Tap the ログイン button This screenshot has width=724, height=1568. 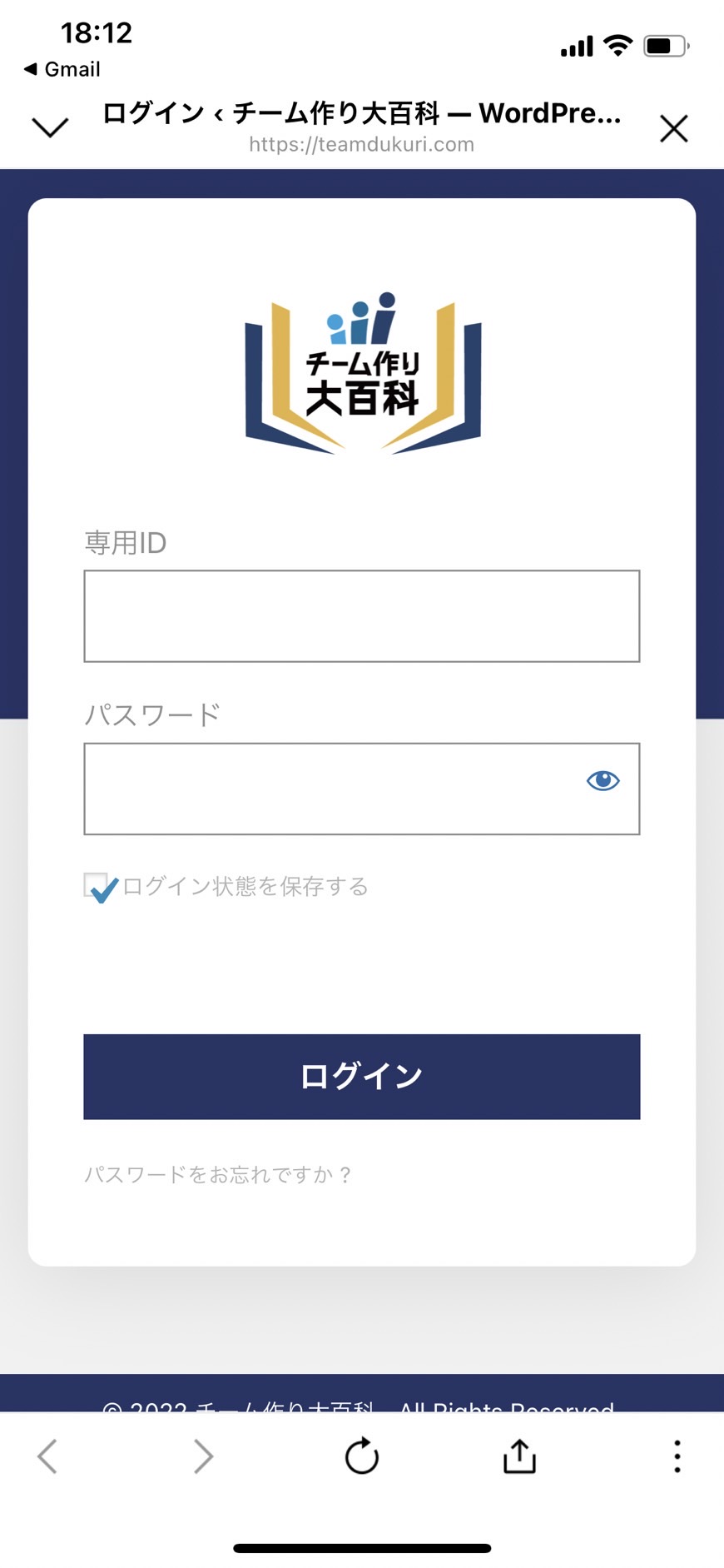(x=361, y=1076)
